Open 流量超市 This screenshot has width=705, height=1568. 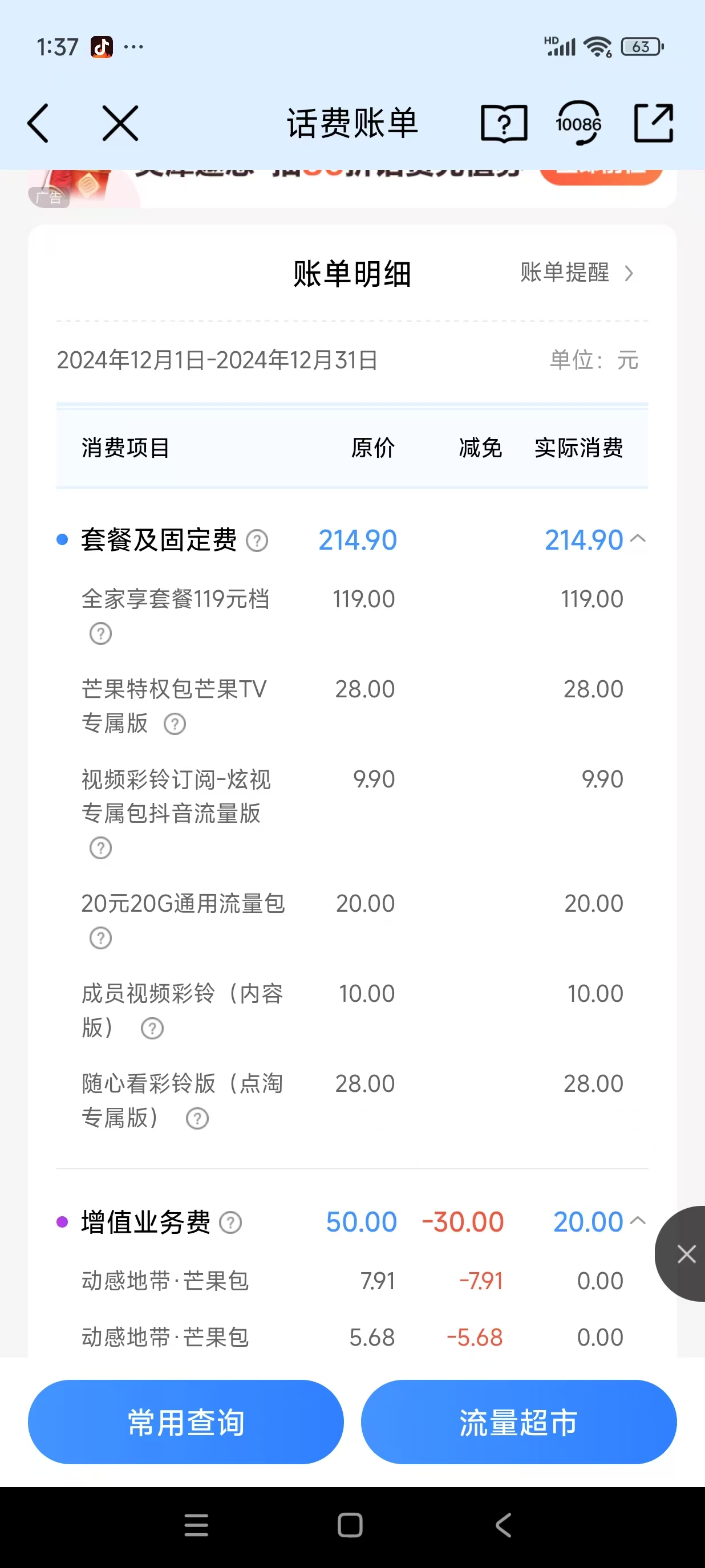pyautogui.click(x=518, y=1423)
